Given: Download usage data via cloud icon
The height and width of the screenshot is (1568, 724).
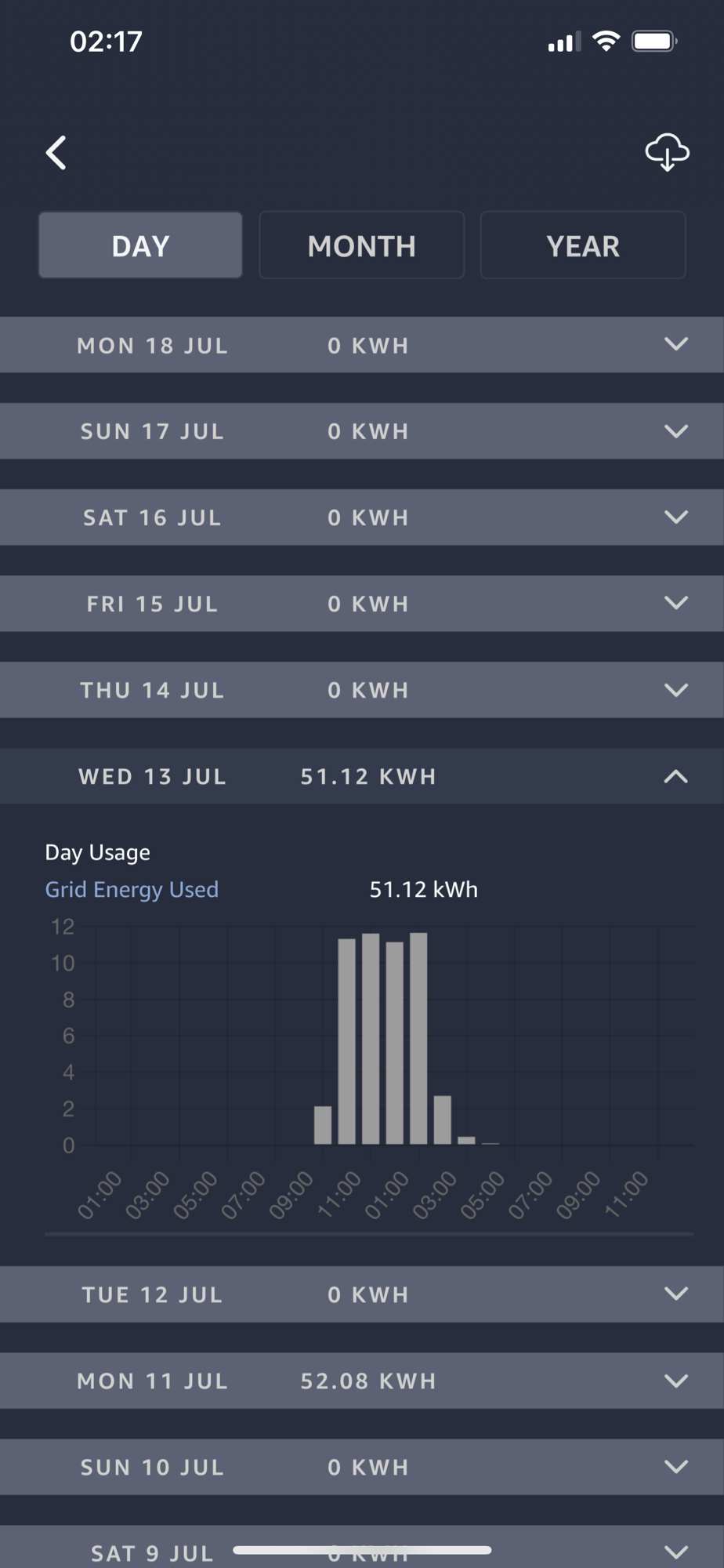Looking at the screenshot, I should coord(667,152).
